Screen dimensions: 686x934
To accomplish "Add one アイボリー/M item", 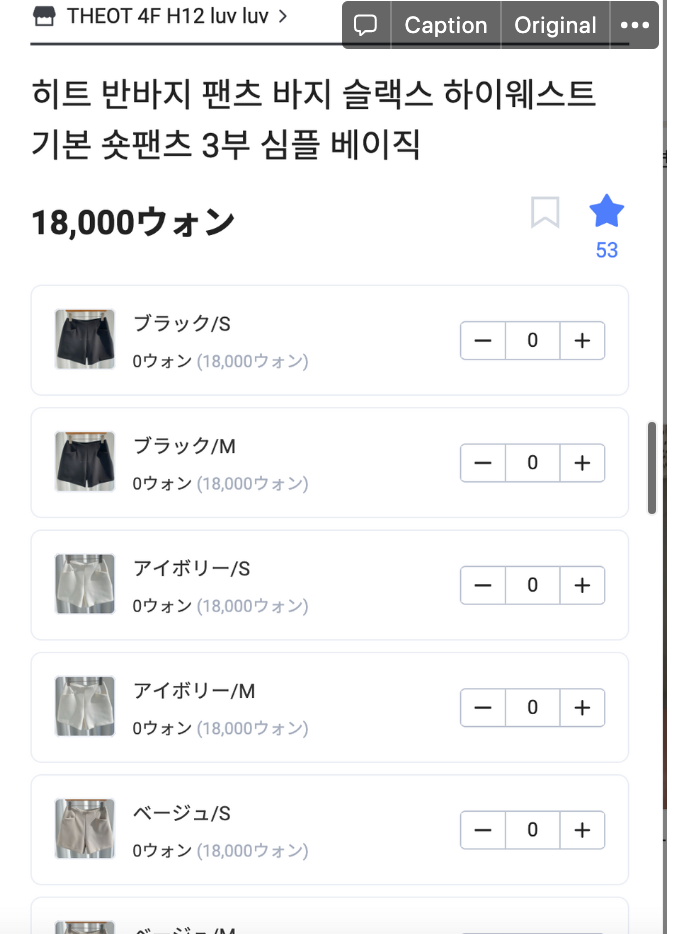I will pyautogui.click(x=582, y=708).
